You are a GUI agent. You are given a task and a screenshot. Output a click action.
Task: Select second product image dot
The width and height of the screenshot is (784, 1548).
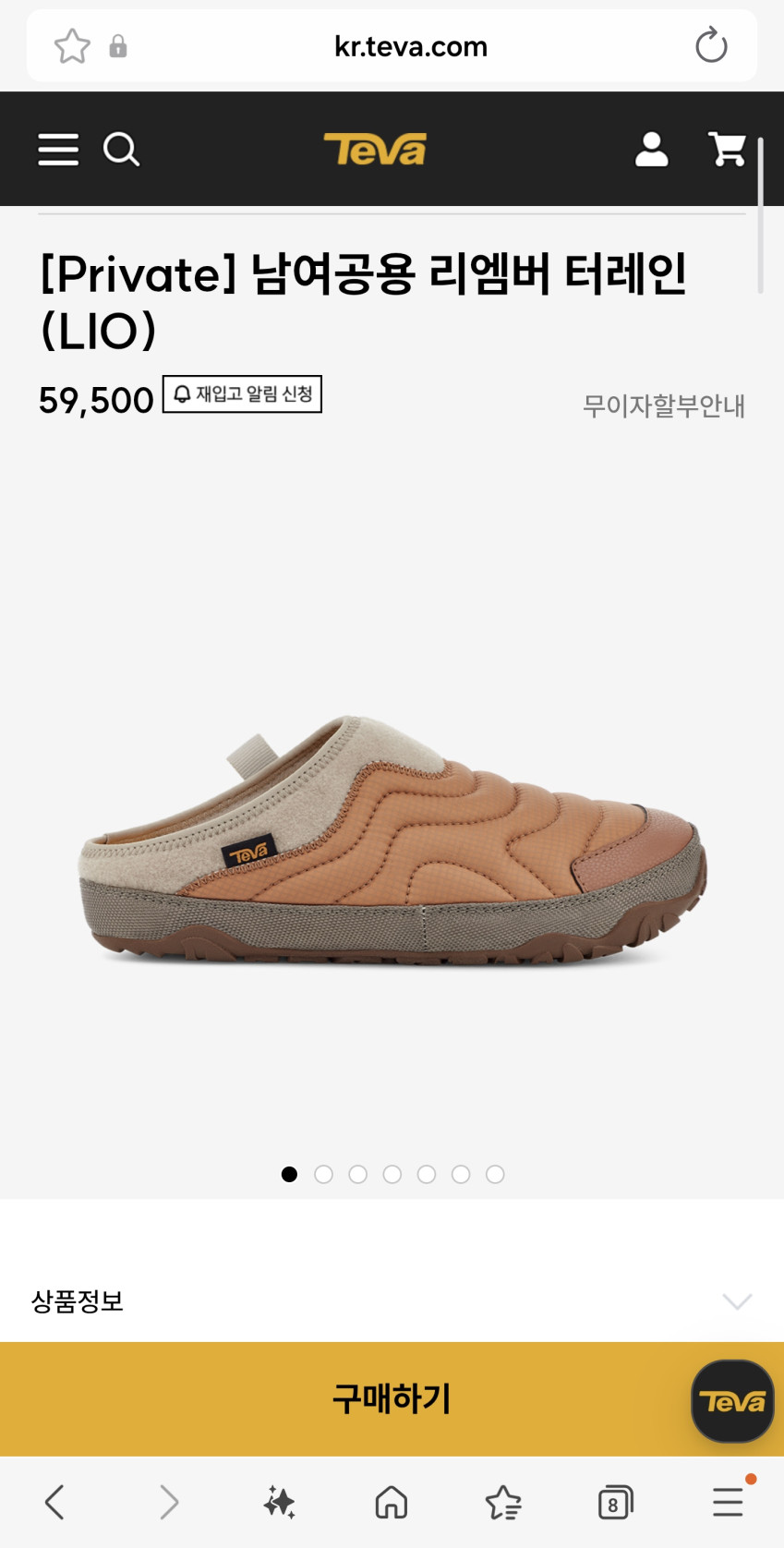323,1174
